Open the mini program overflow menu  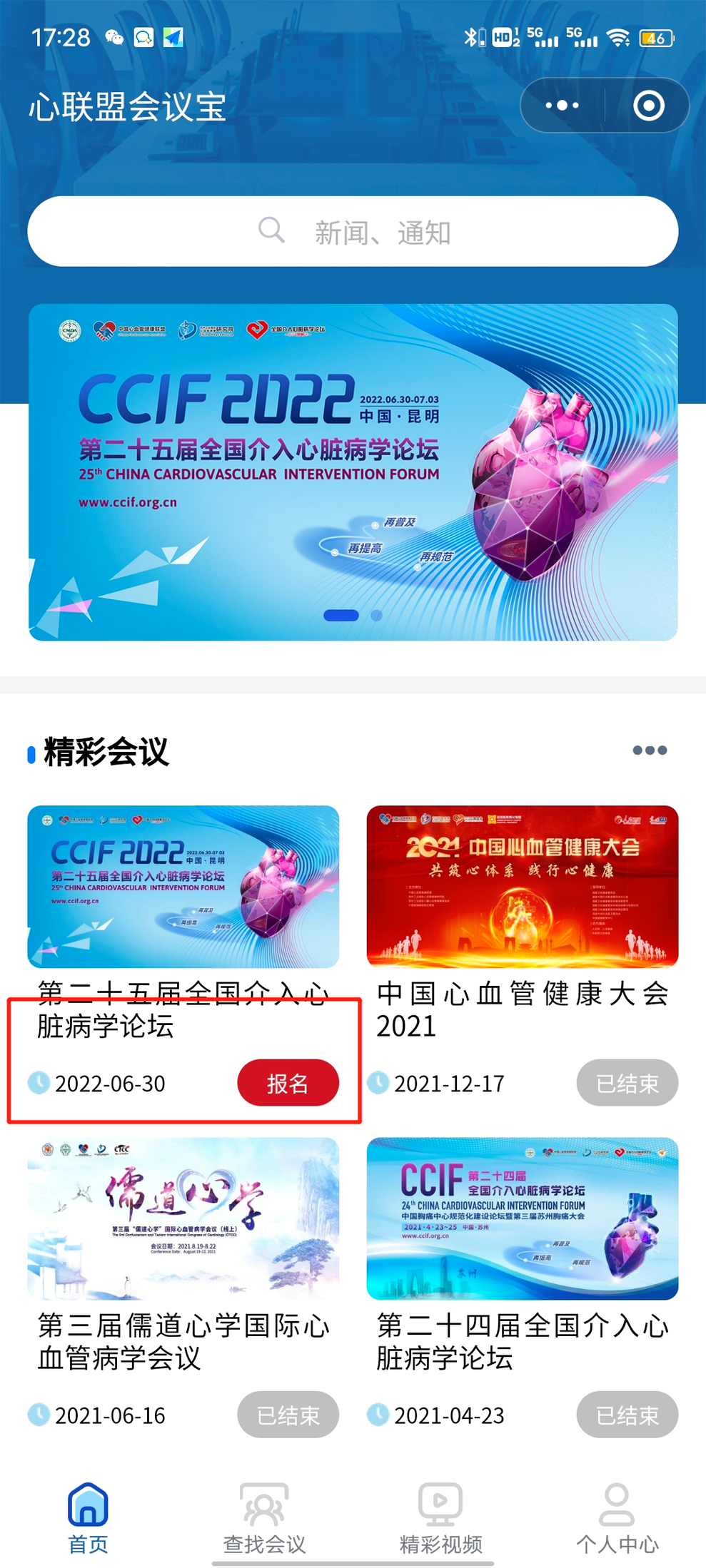(562, 106)
